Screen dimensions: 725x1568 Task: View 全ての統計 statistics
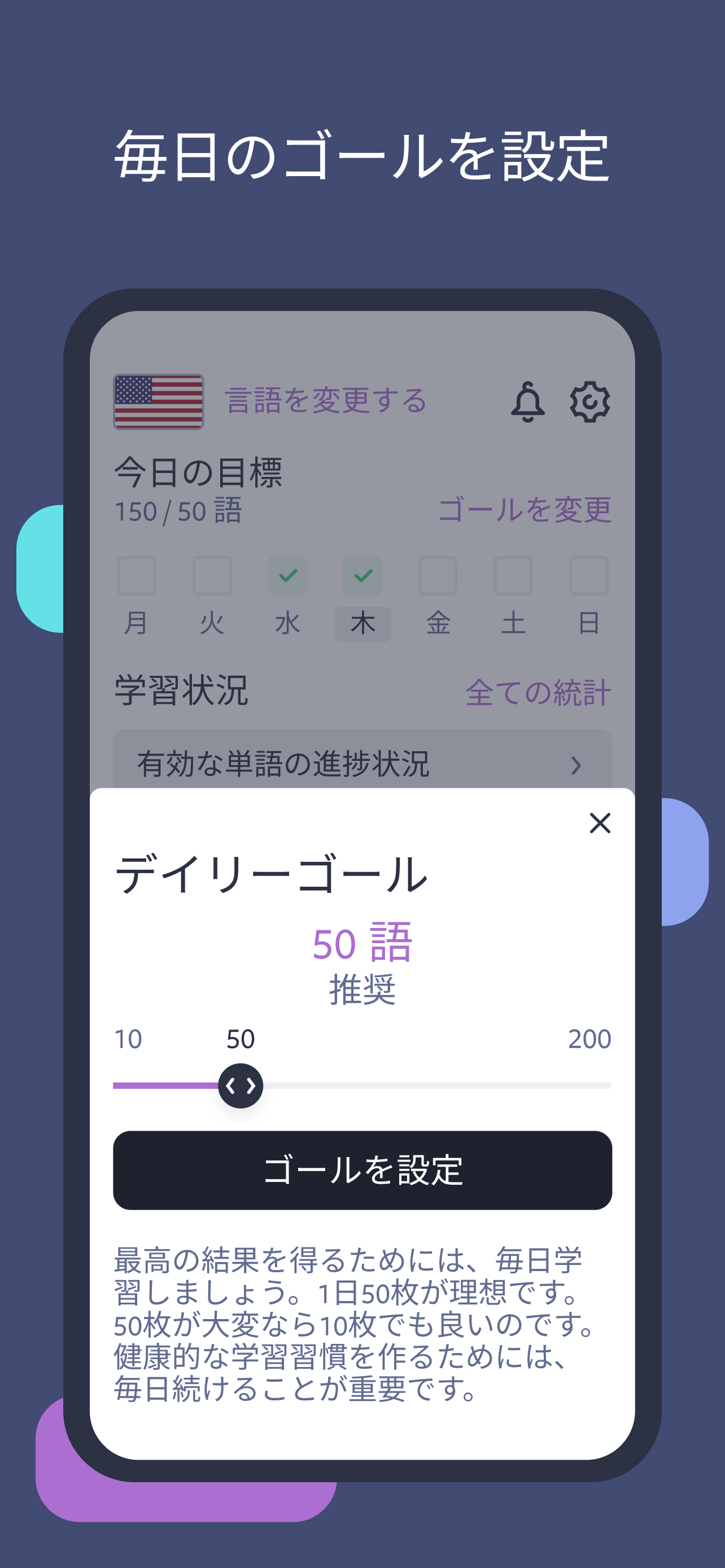coord(538,690)
